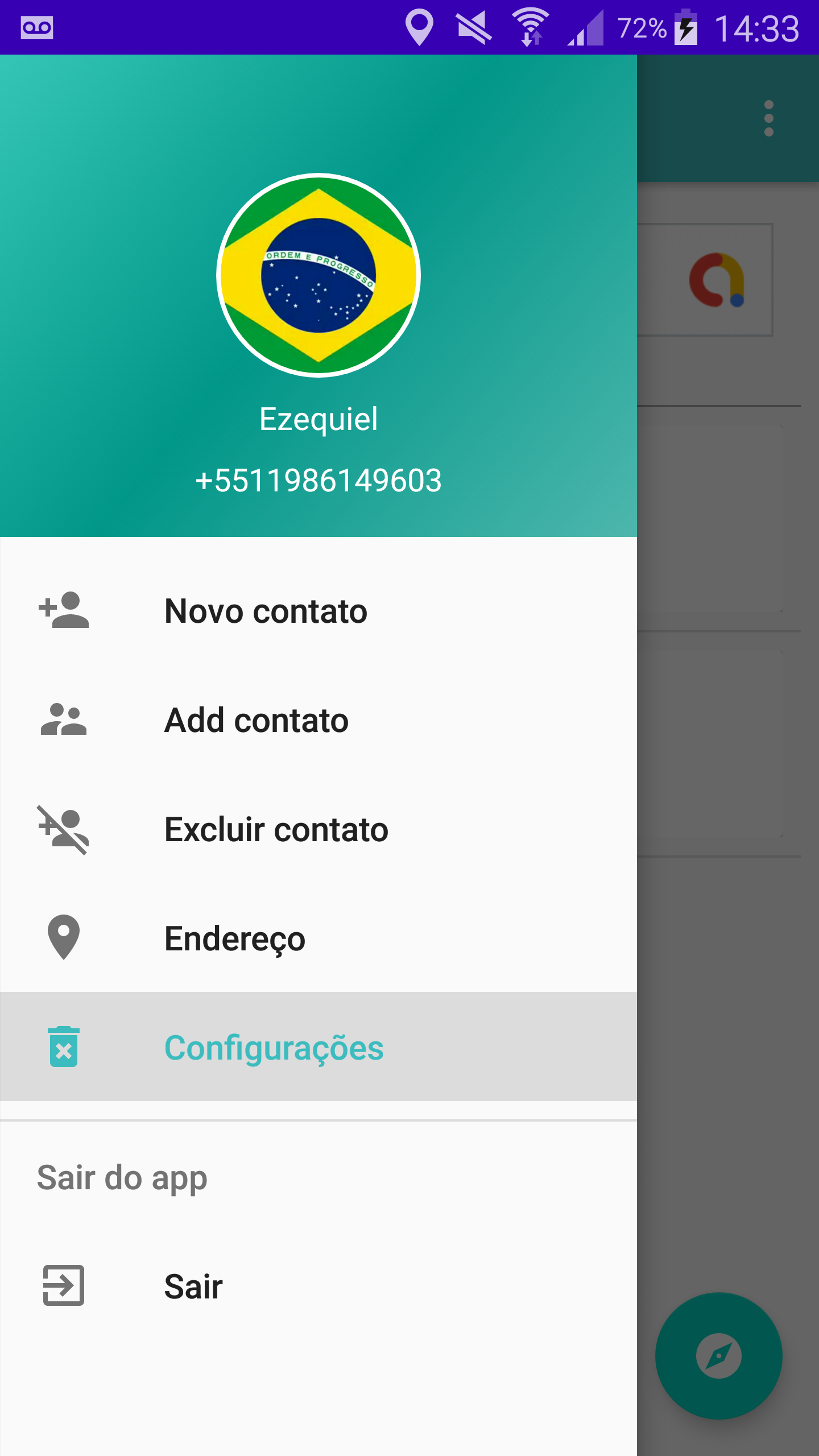Viewport: 819px width, 1456px height.
Task: Open Configurações
Action: click(x=318, y=1047)
